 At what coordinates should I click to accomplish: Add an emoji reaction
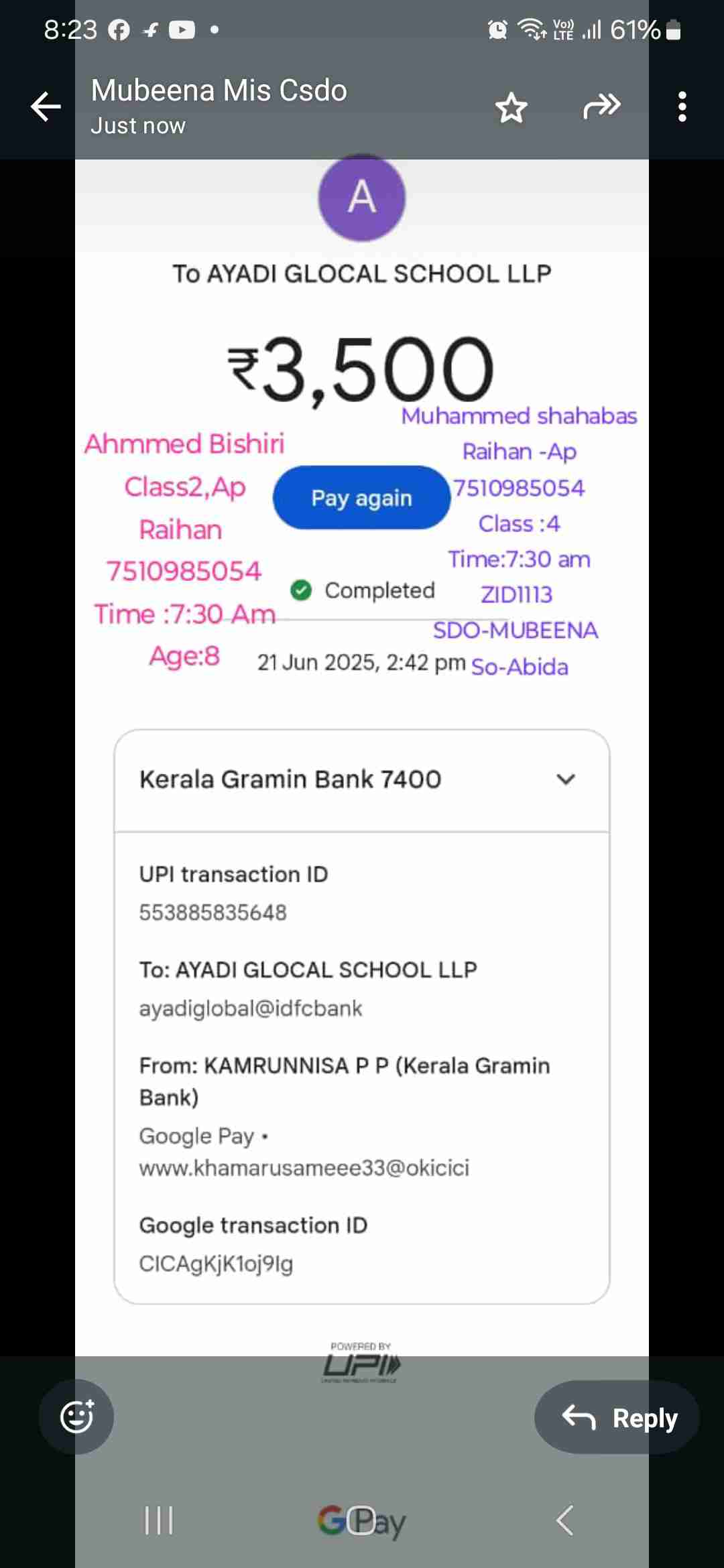pyautogui.click(x=76, y=1417)
